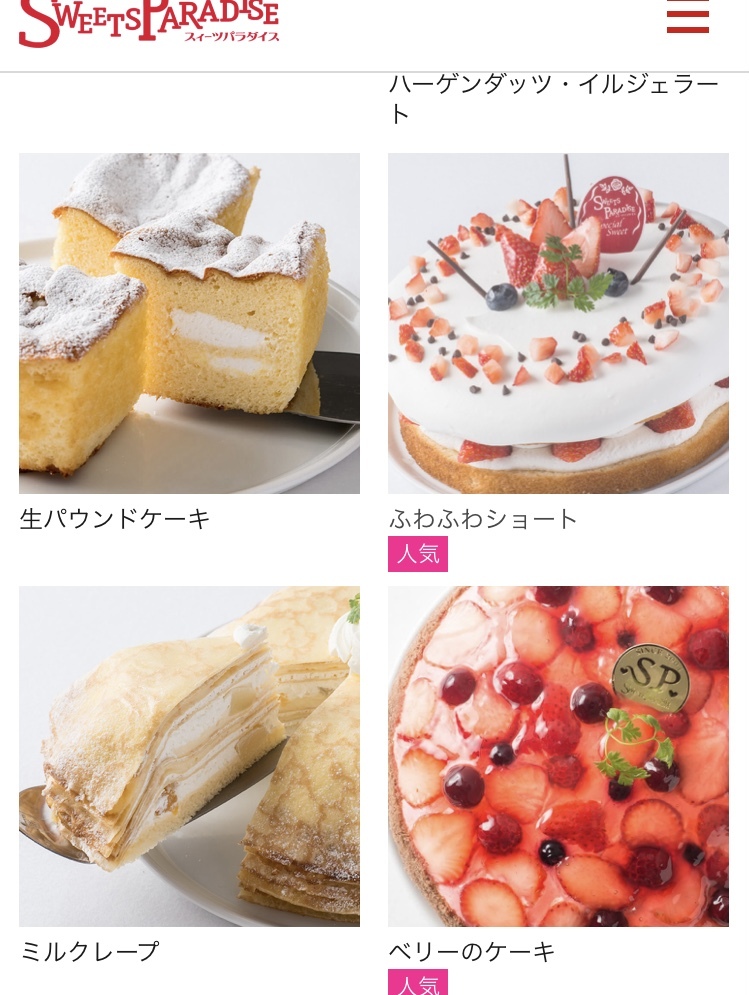Screen dimensions: 749x995
Task: Select the ミルクレープ item
Action: (189, 756)
